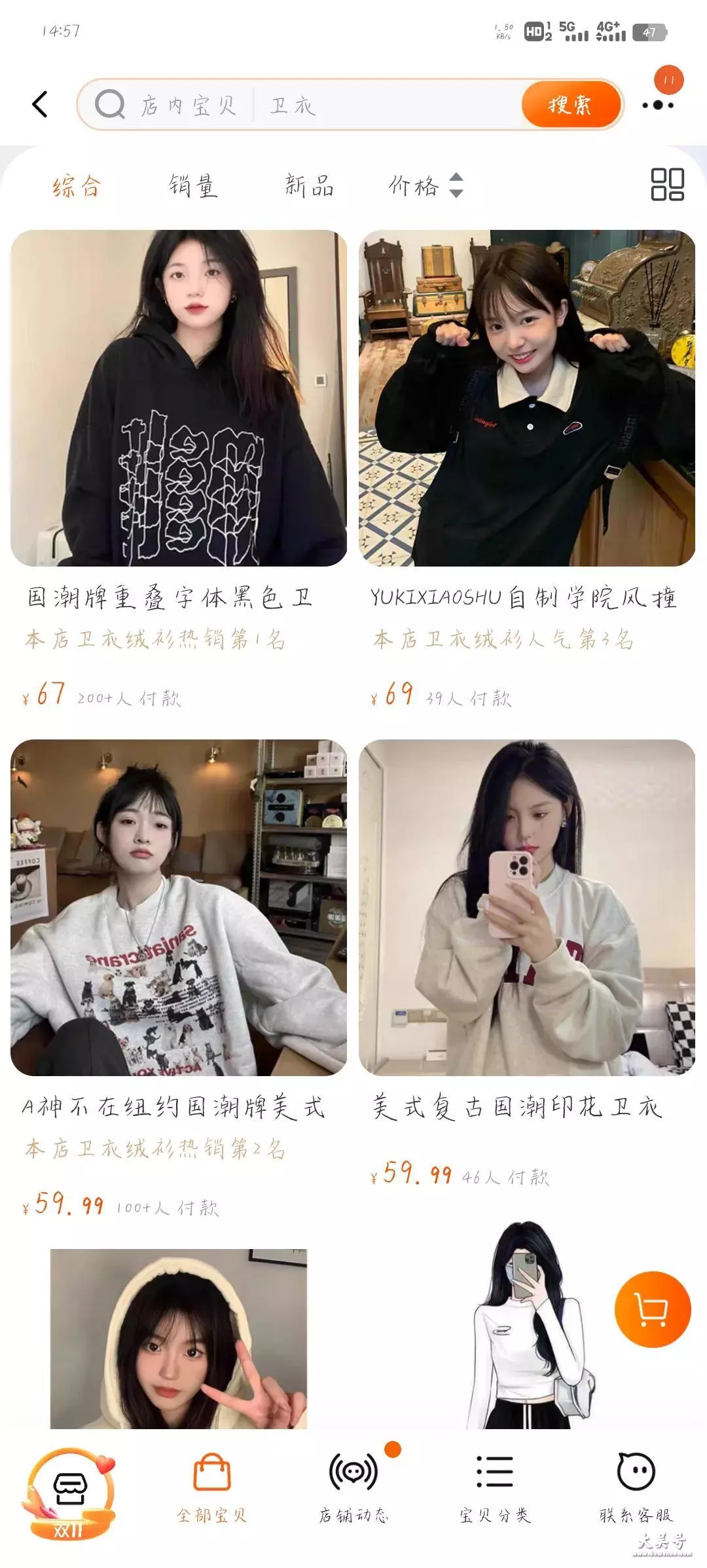Open the A神不在纽约国潮牌美式 product

click(179, 979)
